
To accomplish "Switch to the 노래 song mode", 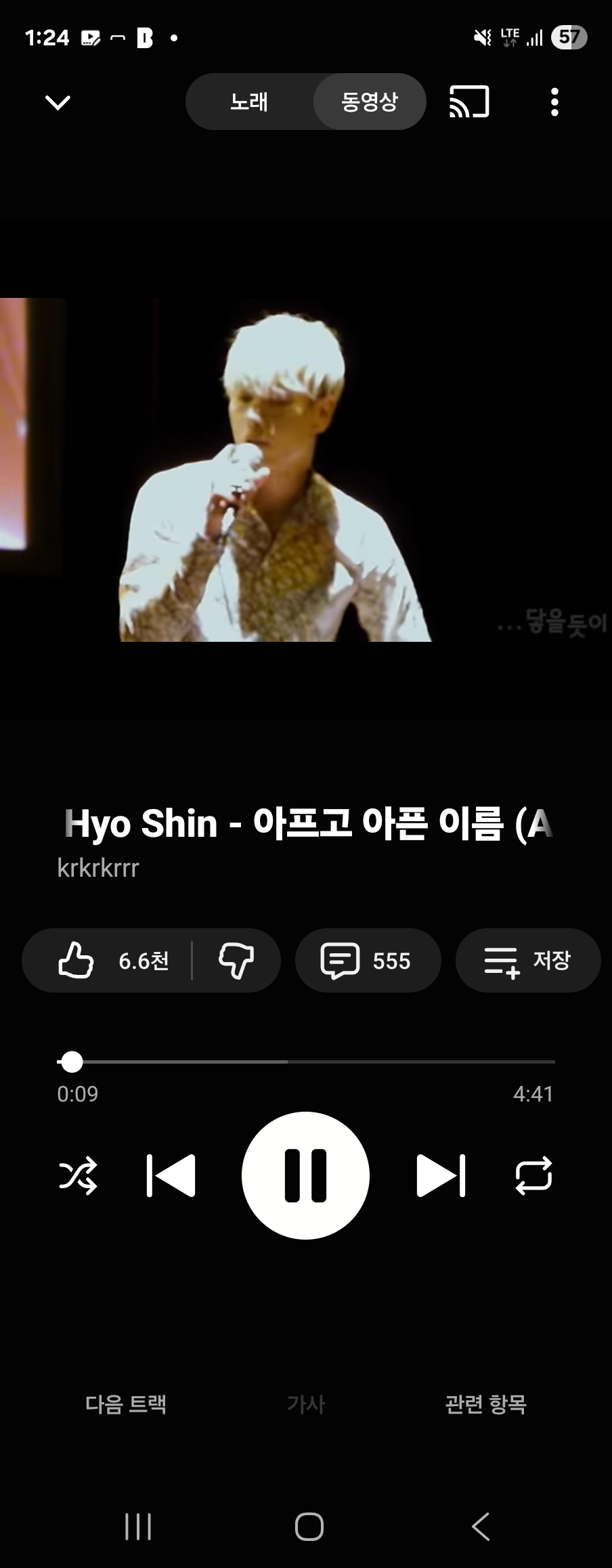I will (x=249, y=102).
